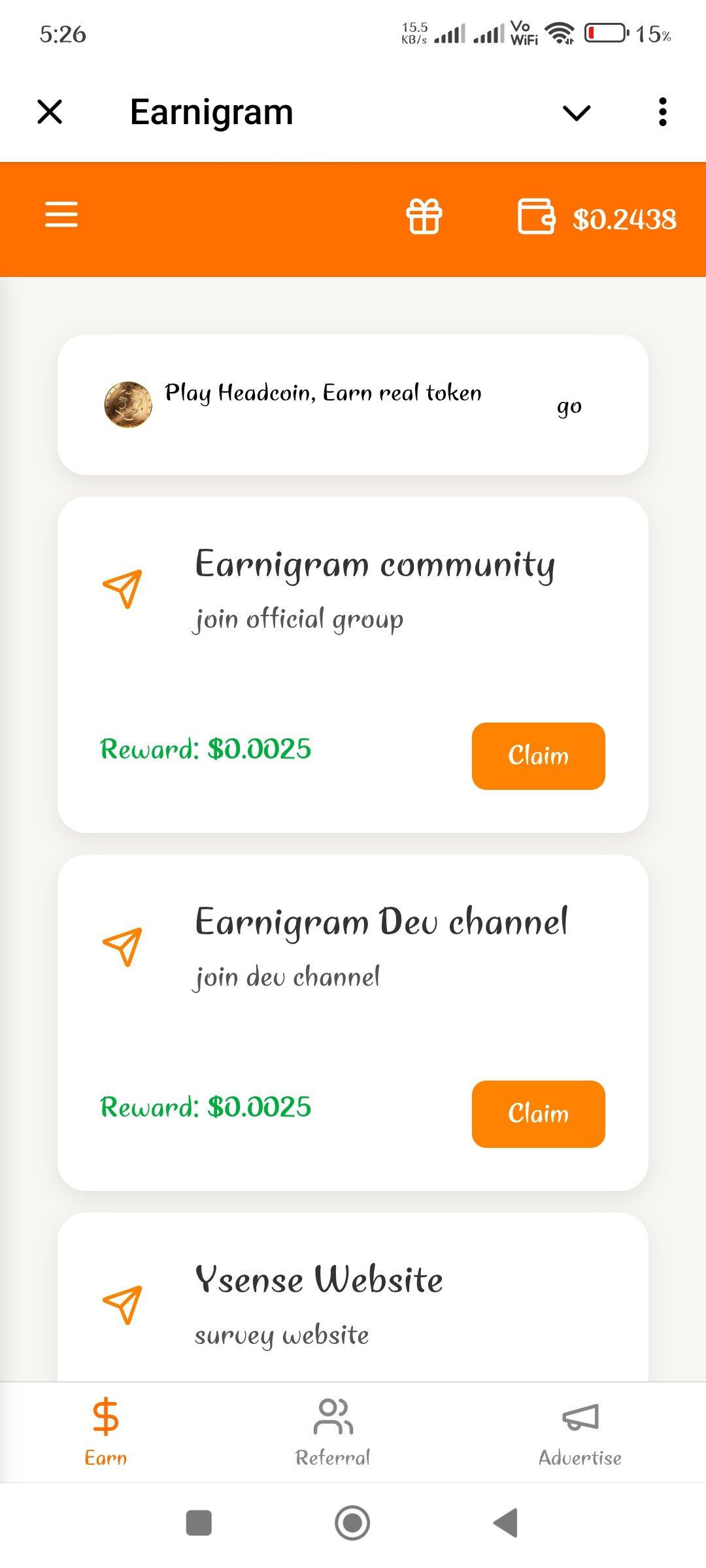Go back using system back button
The height and width of the screenshot is (1568, 706).
[506, 1523]
